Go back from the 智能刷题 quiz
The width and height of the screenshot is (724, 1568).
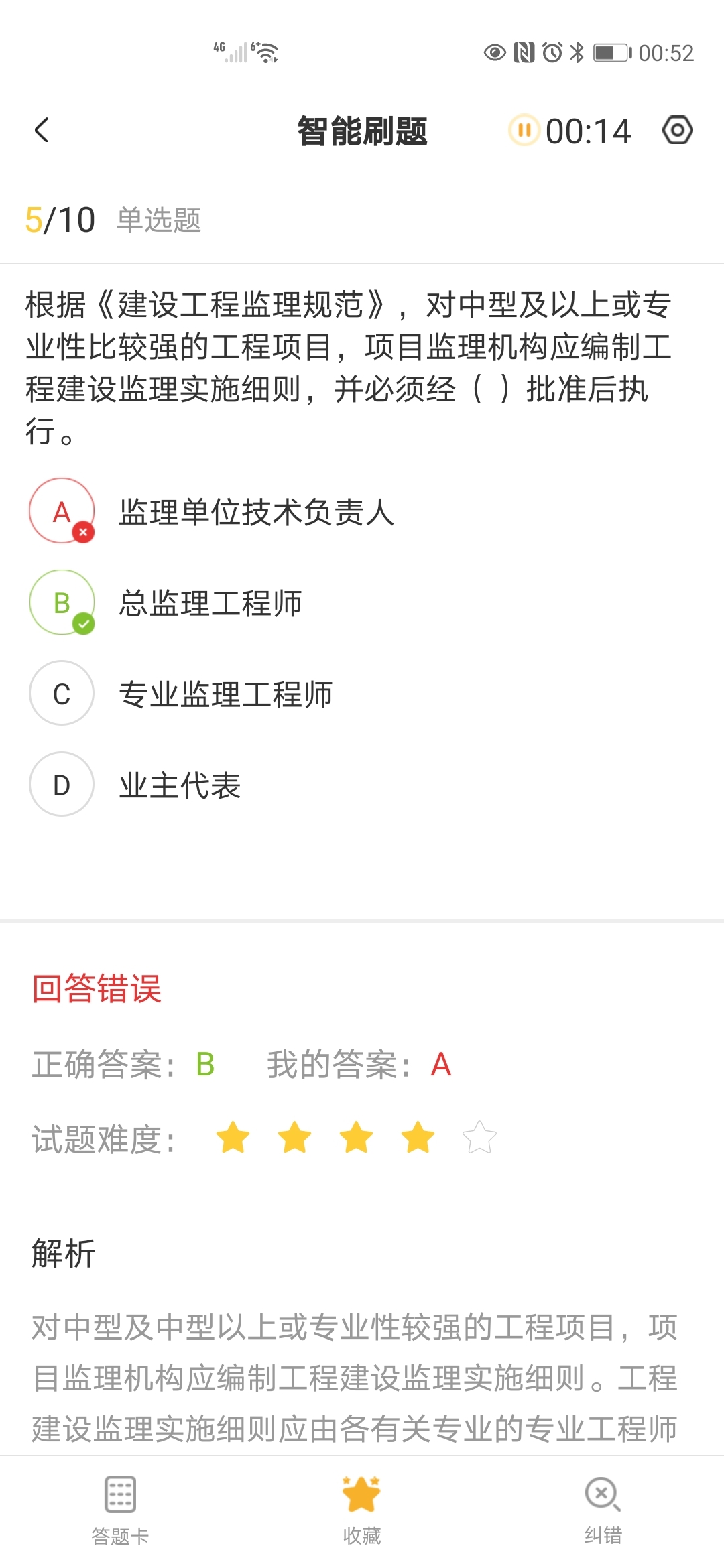42,131
